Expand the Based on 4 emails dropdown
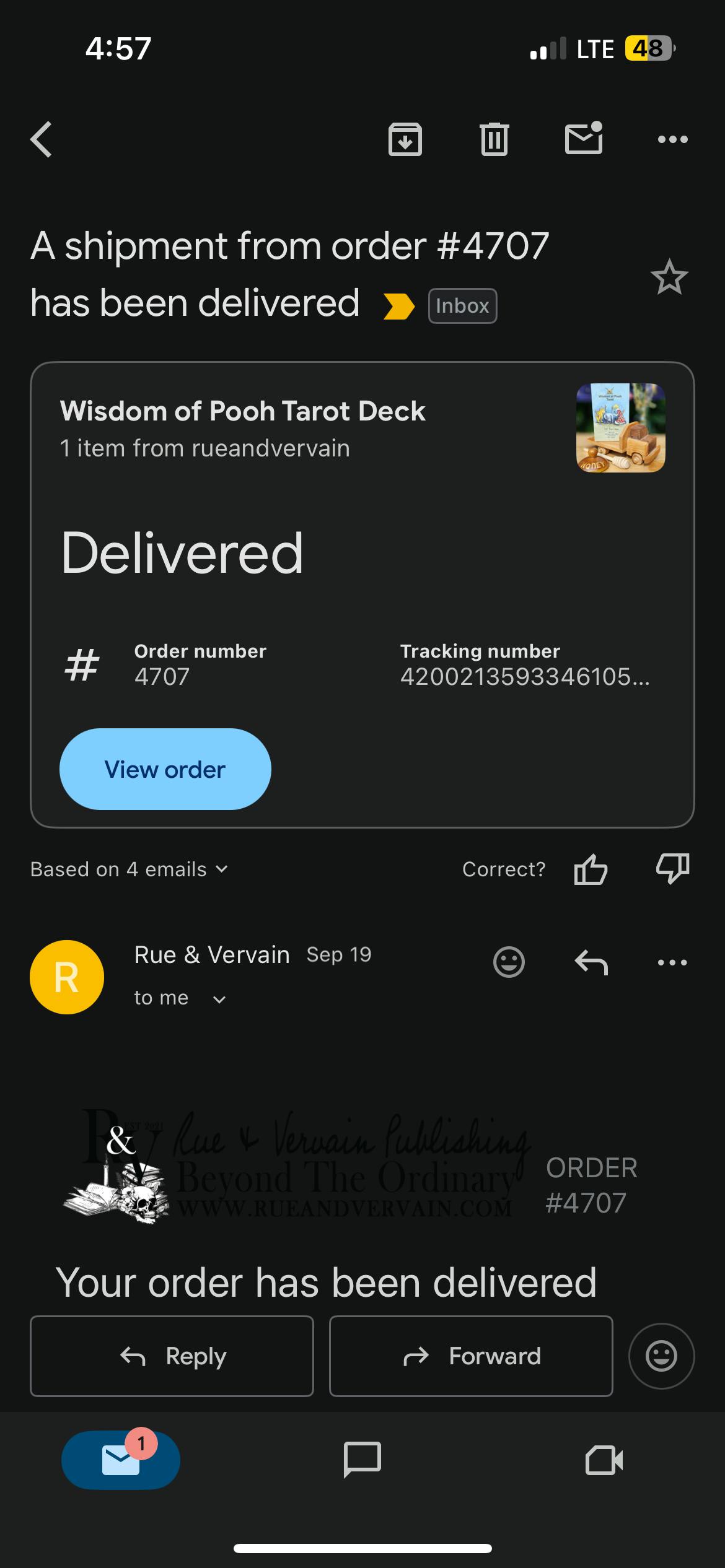This screenshot has width=725, height=1568. click(130, 869)
